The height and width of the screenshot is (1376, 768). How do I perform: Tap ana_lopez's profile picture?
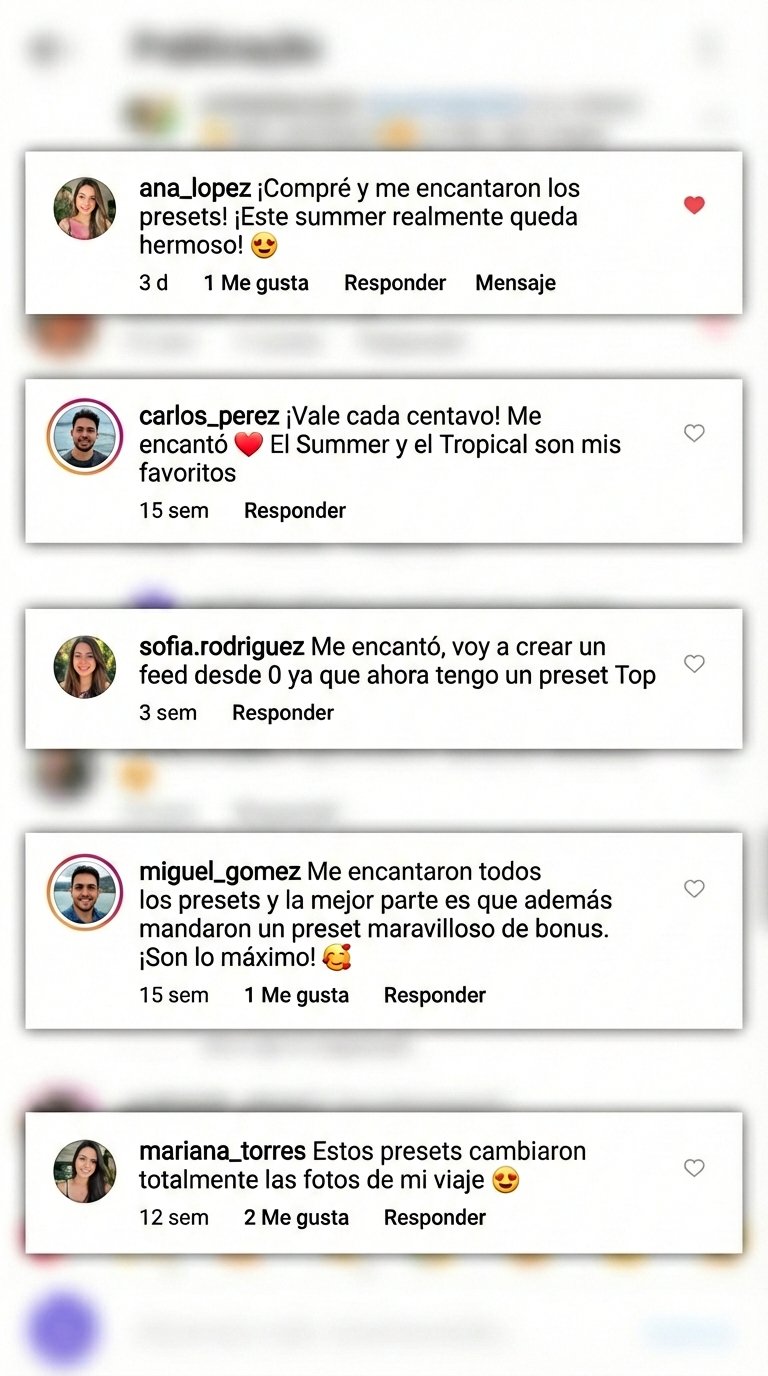tap(85, 208)
